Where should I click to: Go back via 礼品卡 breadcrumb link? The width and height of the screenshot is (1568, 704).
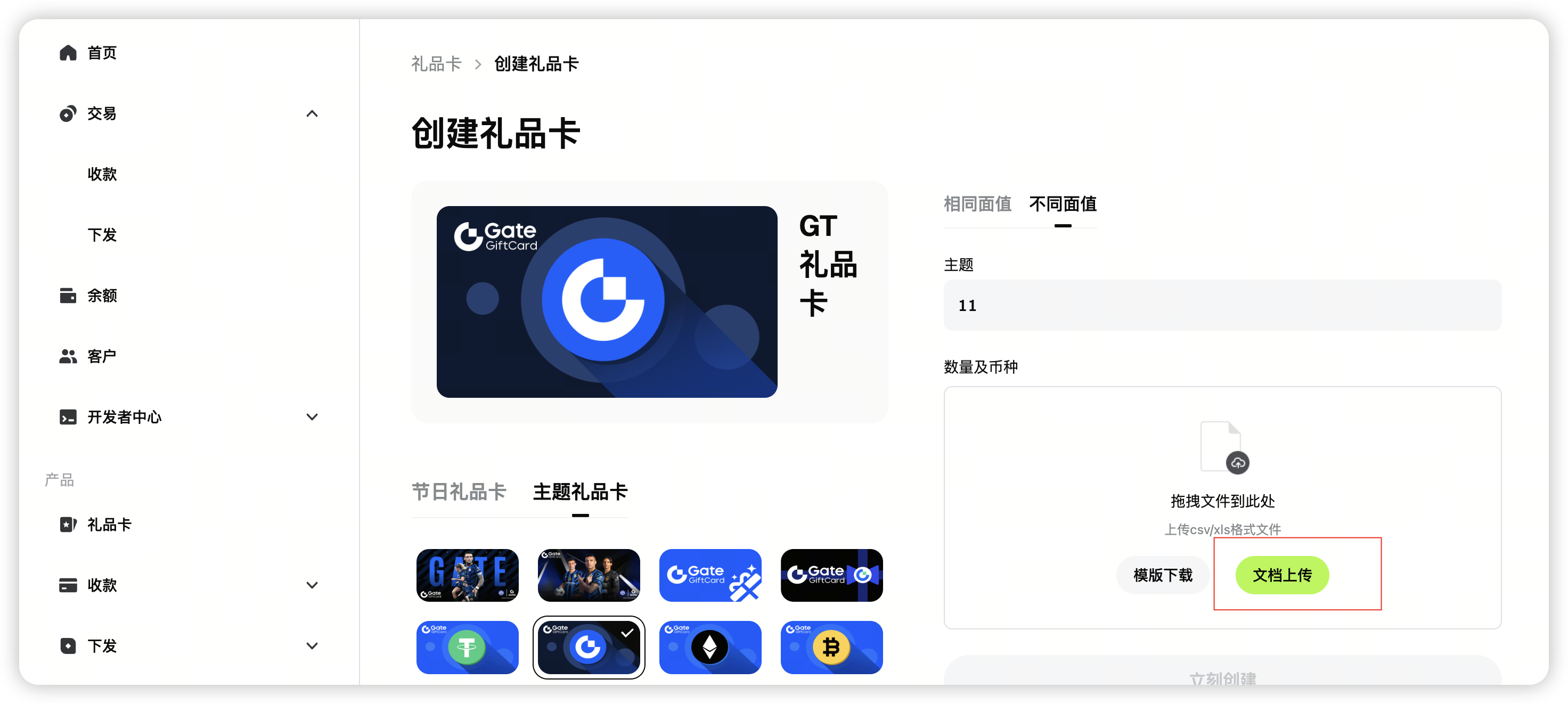[x=436, y=64]
